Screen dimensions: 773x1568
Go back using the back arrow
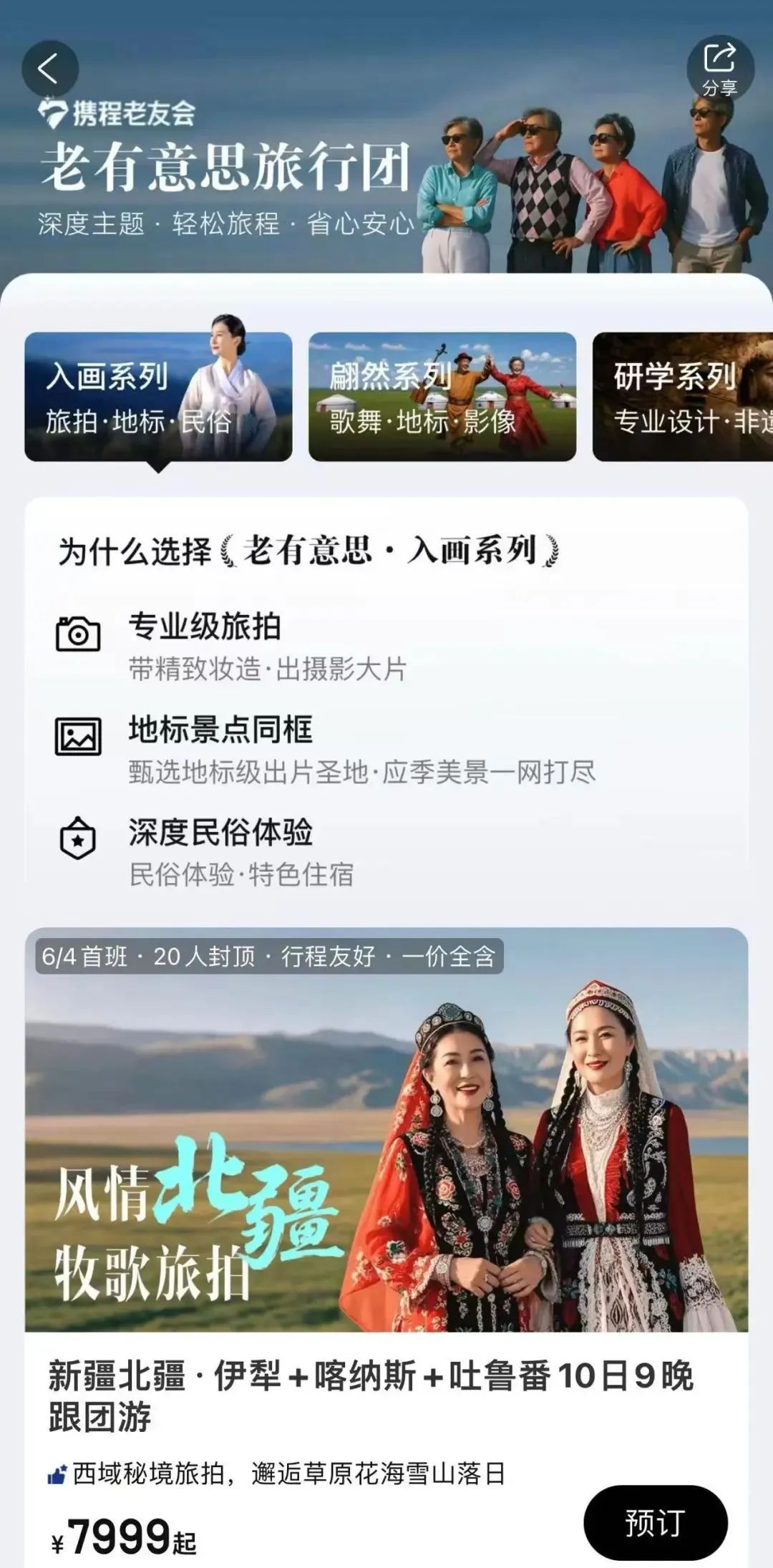click(x=49, y=69)
